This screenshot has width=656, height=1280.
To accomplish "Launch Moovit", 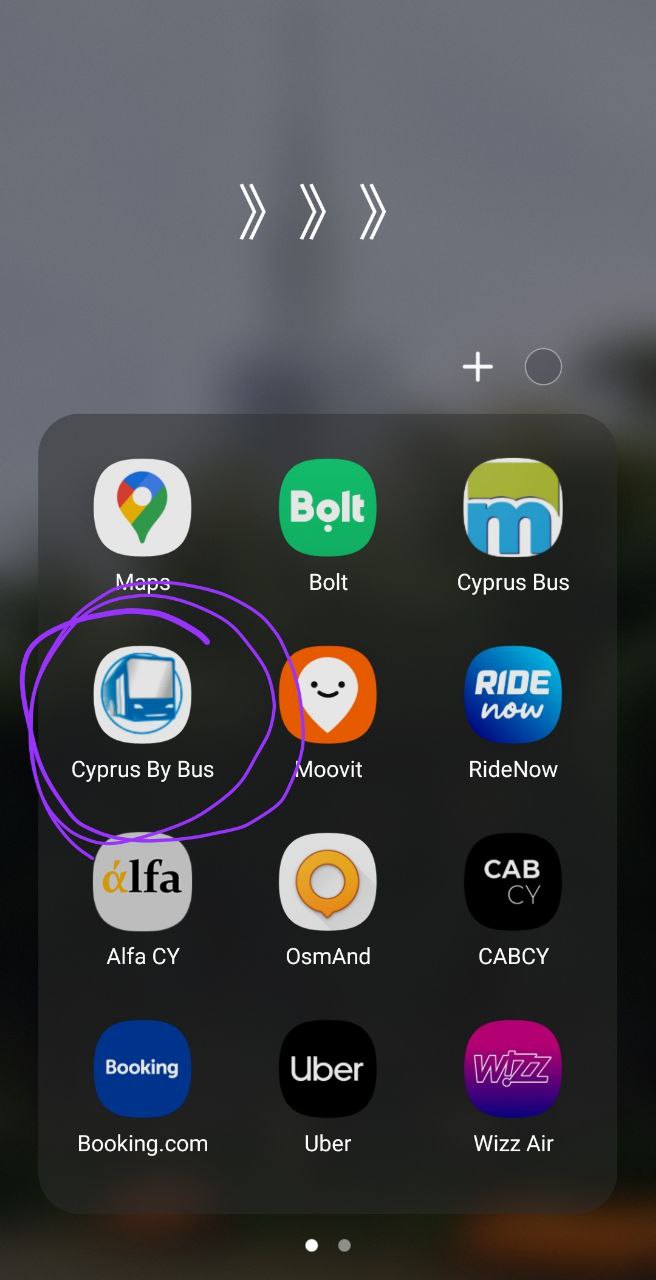I will coord(328,695).
